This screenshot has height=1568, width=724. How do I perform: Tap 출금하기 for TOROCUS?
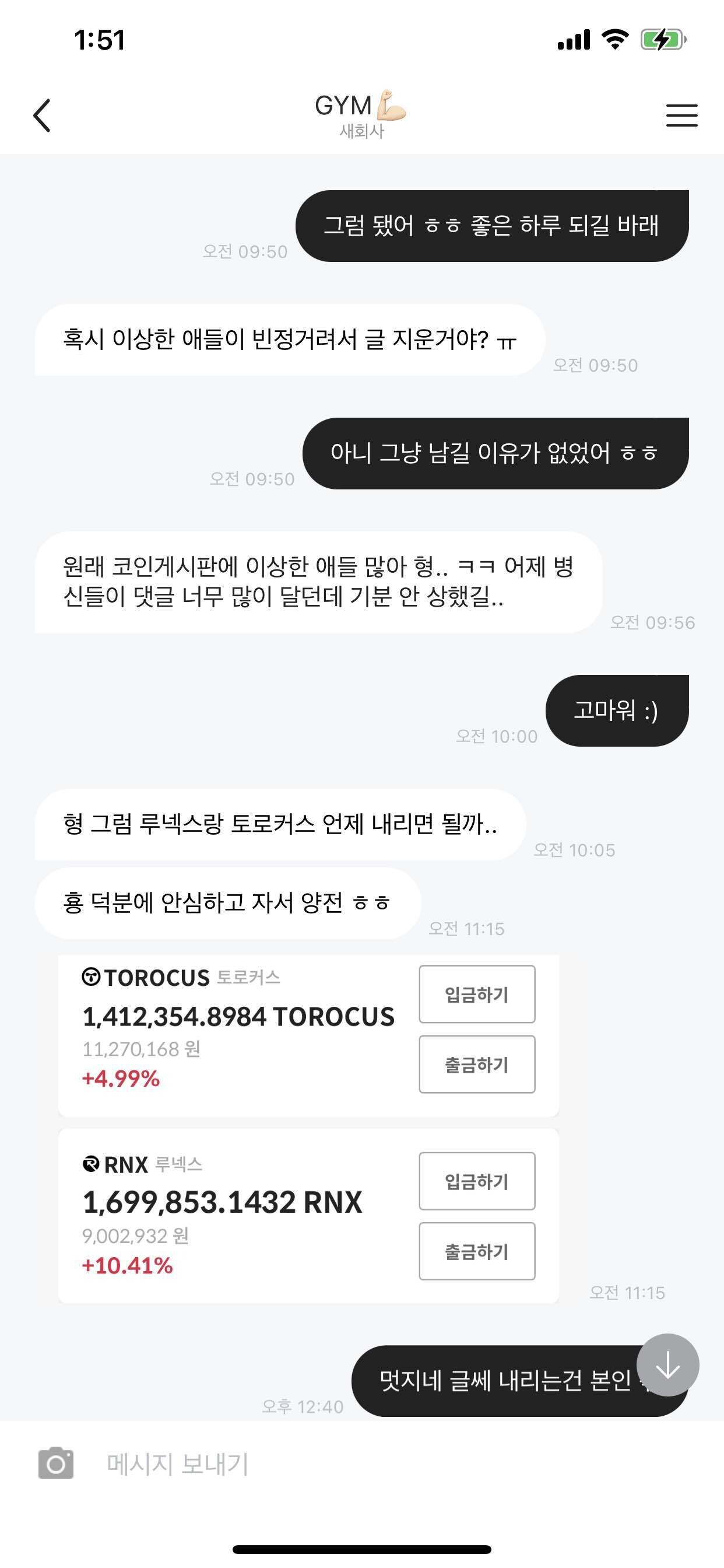[x=476, y=1065]
